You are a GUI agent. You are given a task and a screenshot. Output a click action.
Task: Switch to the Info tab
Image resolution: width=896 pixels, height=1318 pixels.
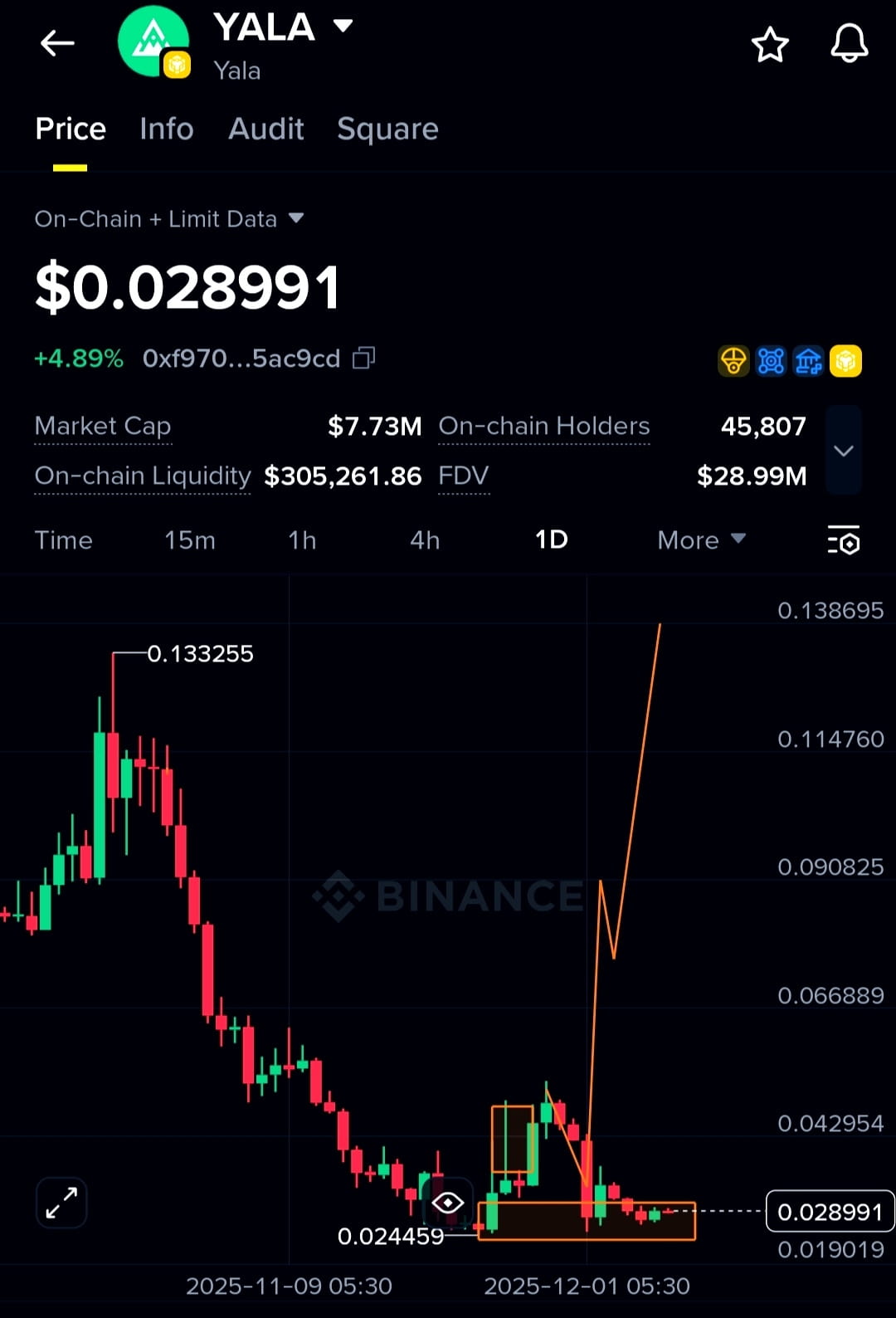pos(166,129)
